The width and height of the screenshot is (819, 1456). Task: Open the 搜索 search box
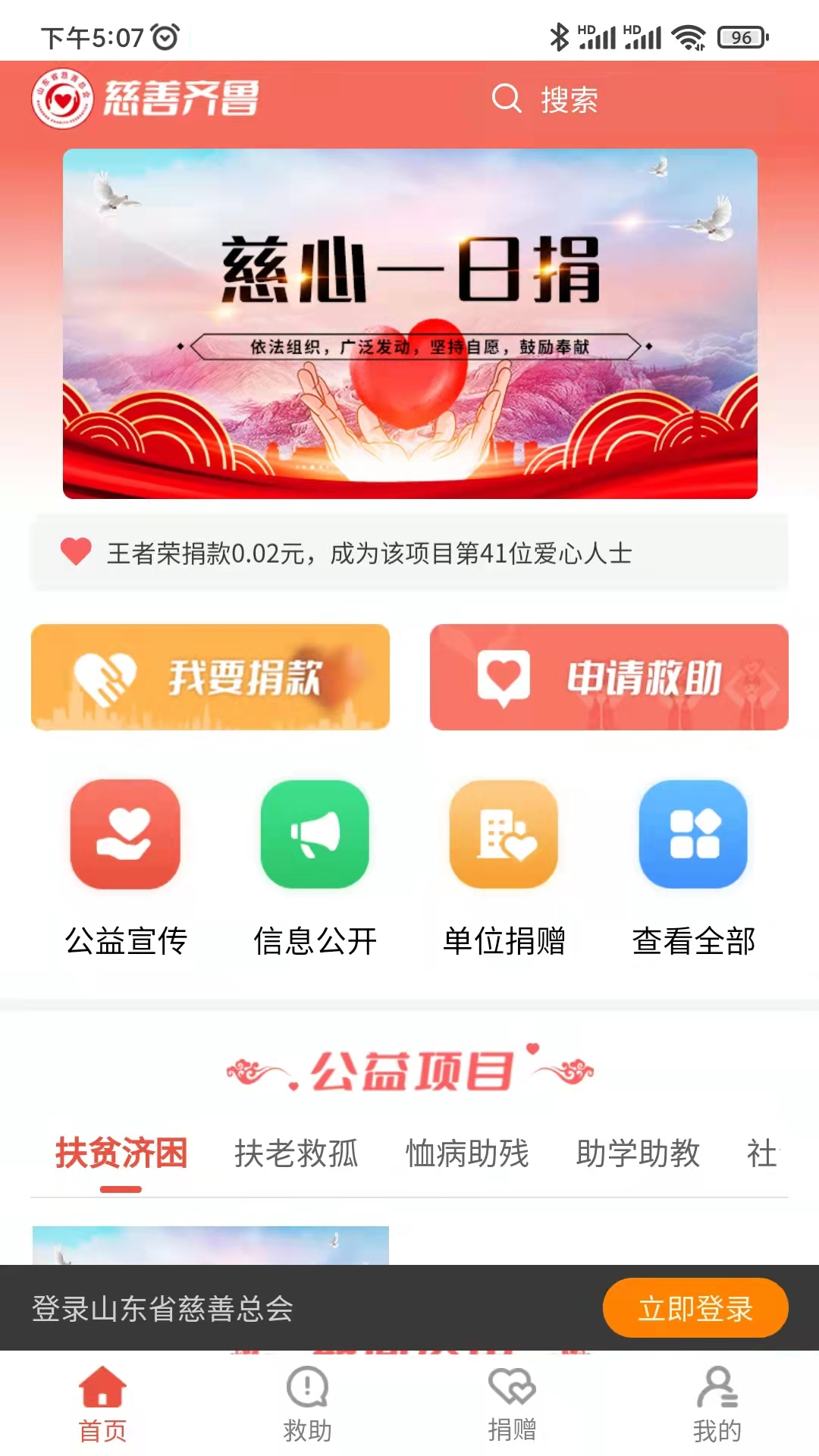546,99
